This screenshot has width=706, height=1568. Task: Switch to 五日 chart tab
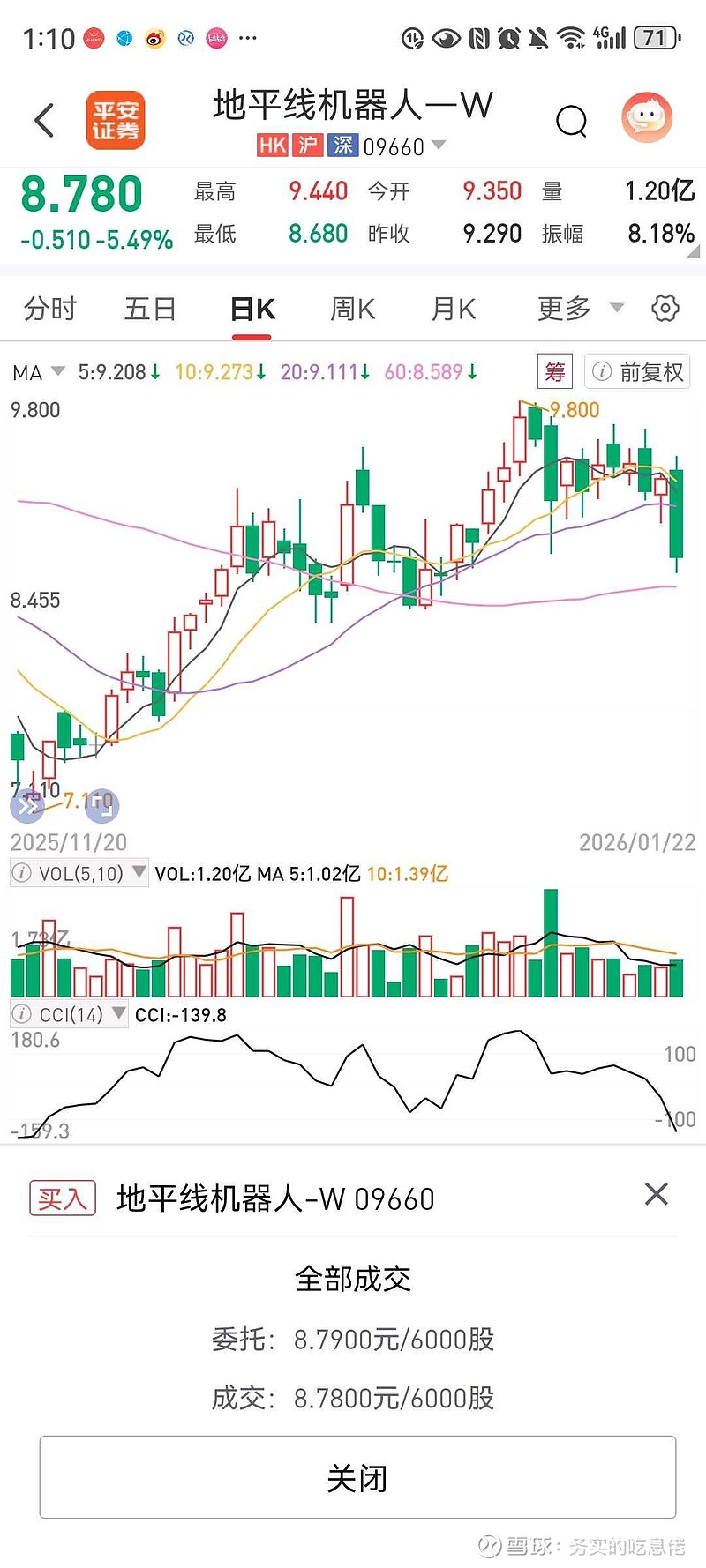click(150, 309)
